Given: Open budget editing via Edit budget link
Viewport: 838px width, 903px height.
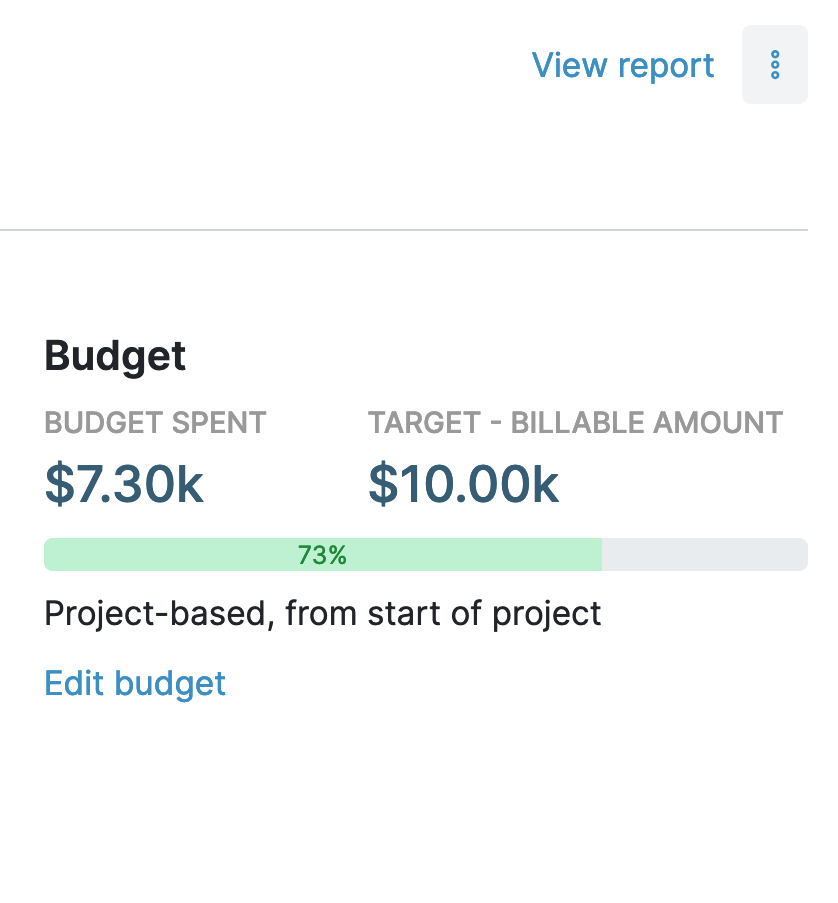Looking at the screenshot, I should (x=134, y=683).
